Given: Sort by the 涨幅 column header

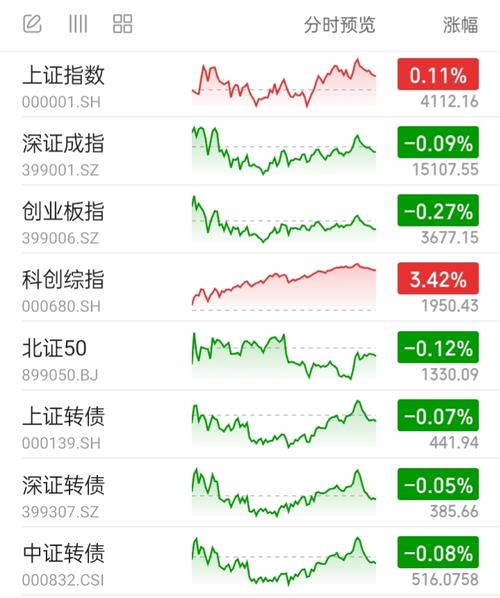Looking at the screenshot, I should click(x=460, y=25).
